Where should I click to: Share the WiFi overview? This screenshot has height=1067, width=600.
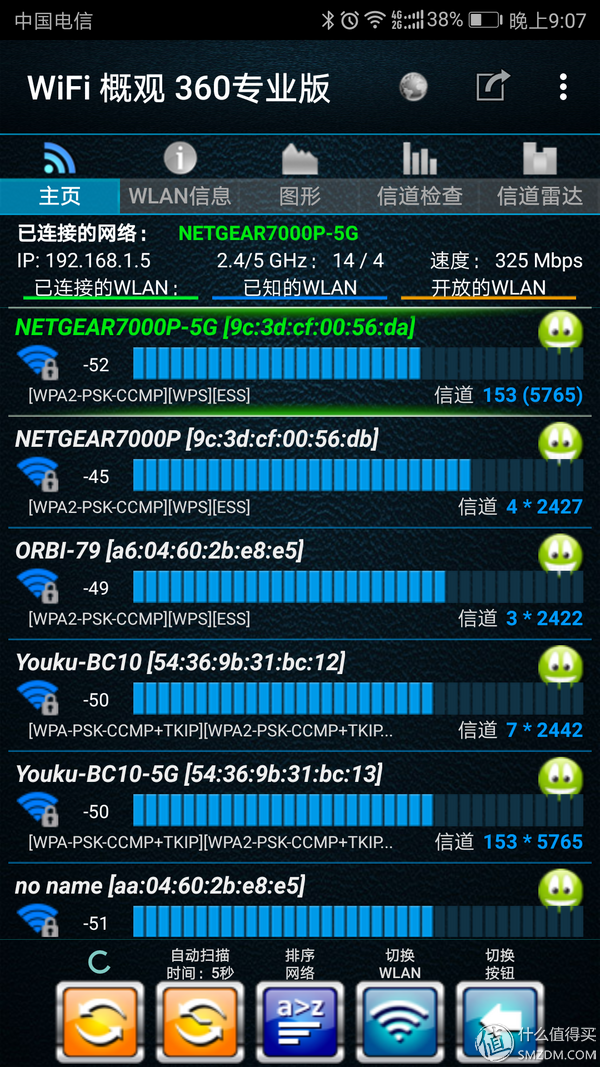492,86
